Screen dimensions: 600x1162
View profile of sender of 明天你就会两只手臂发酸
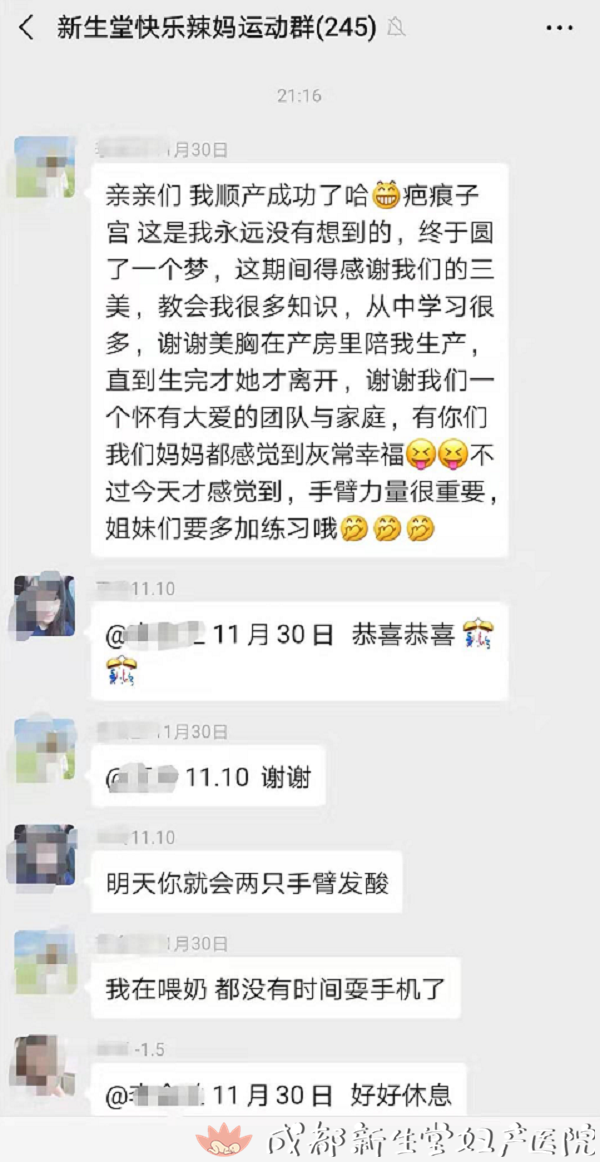pos(44,855)
